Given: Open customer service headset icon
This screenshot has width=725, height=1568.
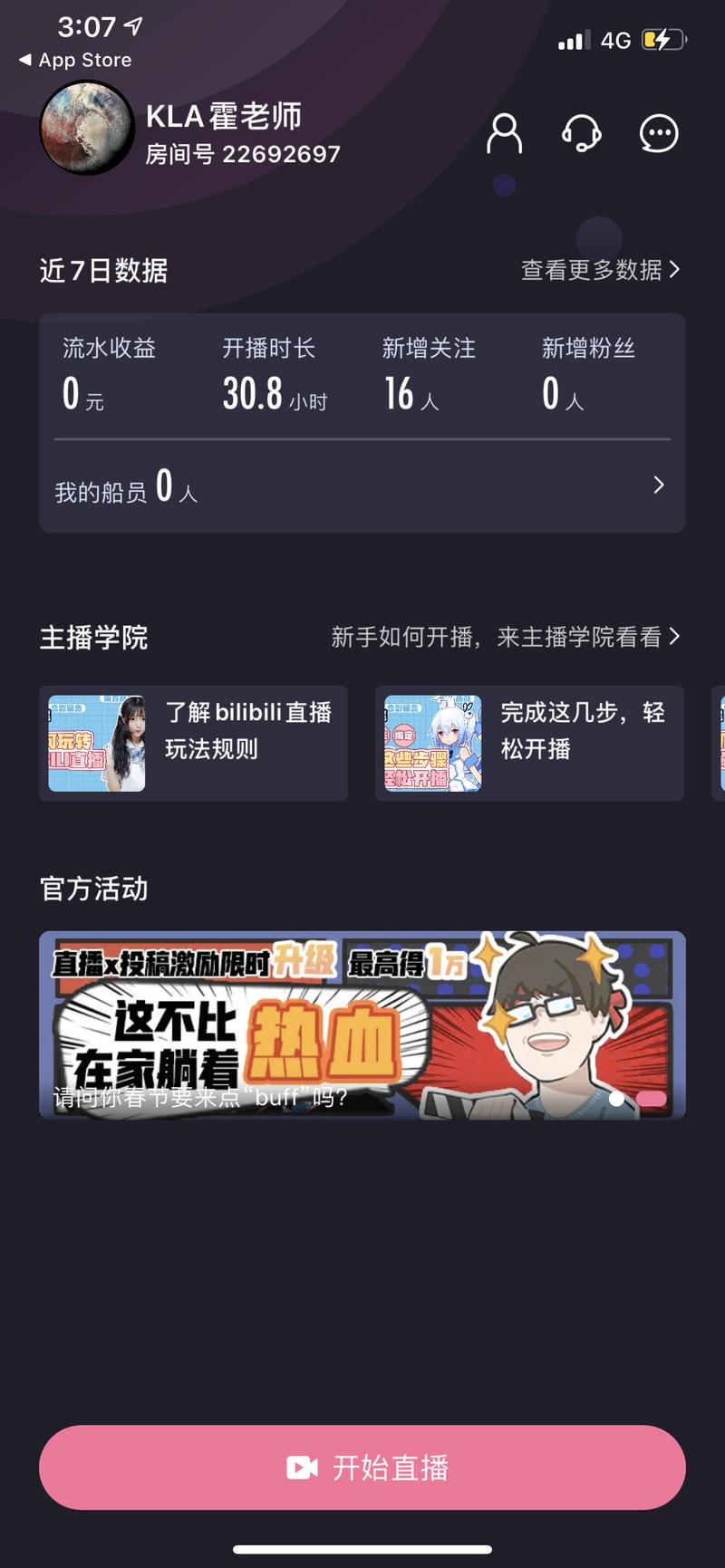Looking at the screenshot, I should coord(582,133).
